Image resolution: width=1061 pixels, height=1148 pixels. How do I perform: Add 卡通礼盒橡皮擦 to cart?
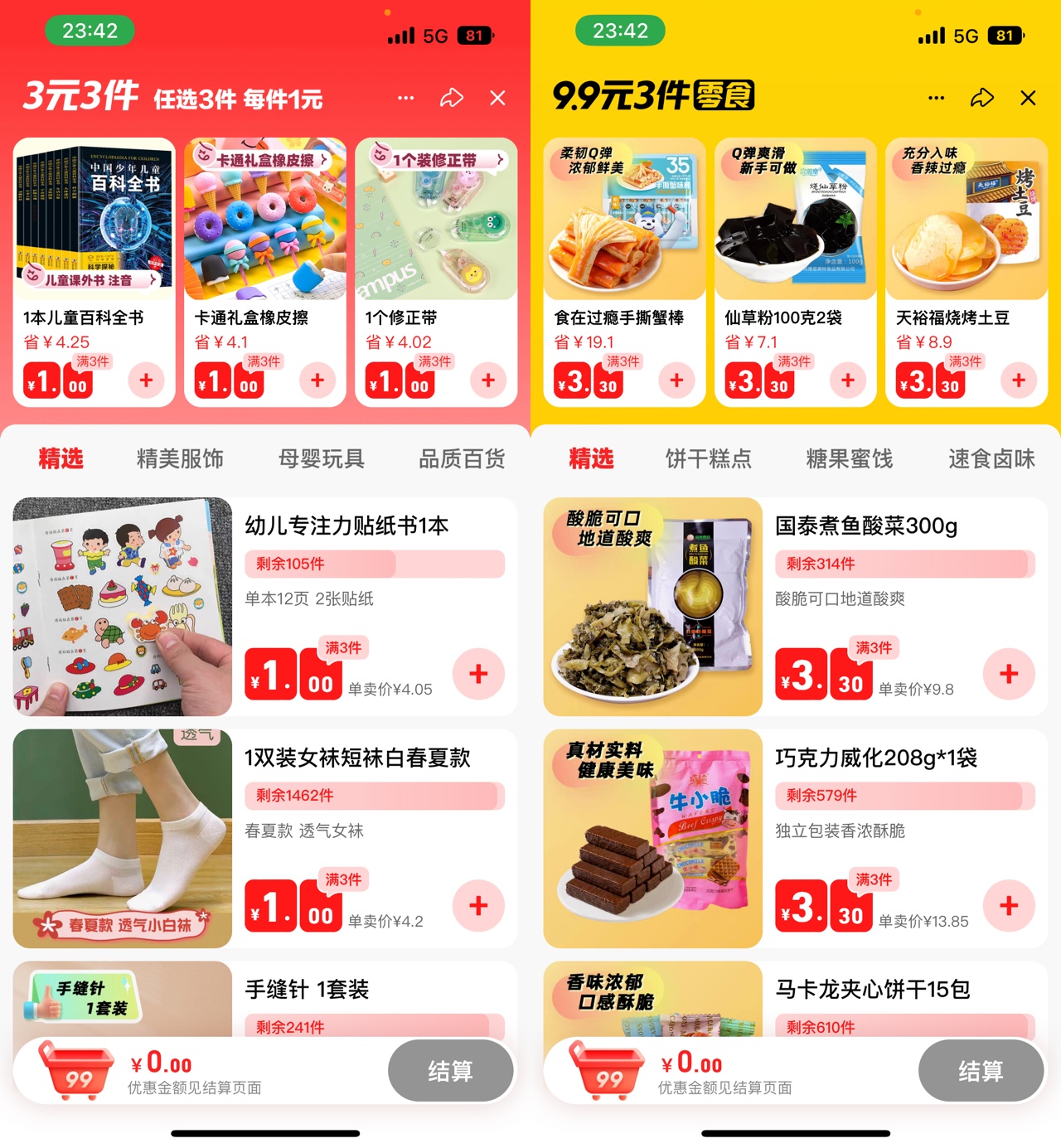(317, 380)
